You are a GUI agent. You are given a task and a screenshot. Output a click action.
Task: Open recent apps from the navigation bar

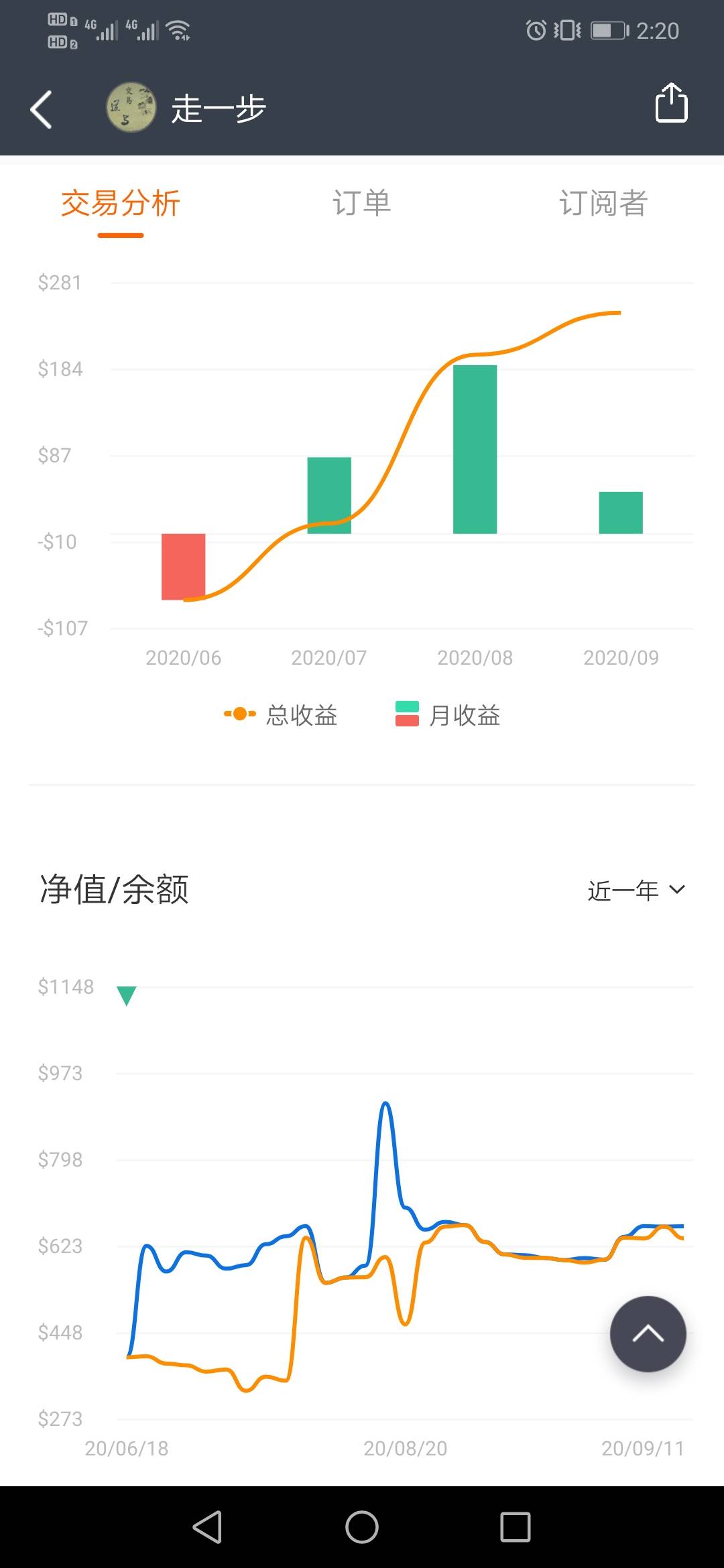click(516, 1527)
